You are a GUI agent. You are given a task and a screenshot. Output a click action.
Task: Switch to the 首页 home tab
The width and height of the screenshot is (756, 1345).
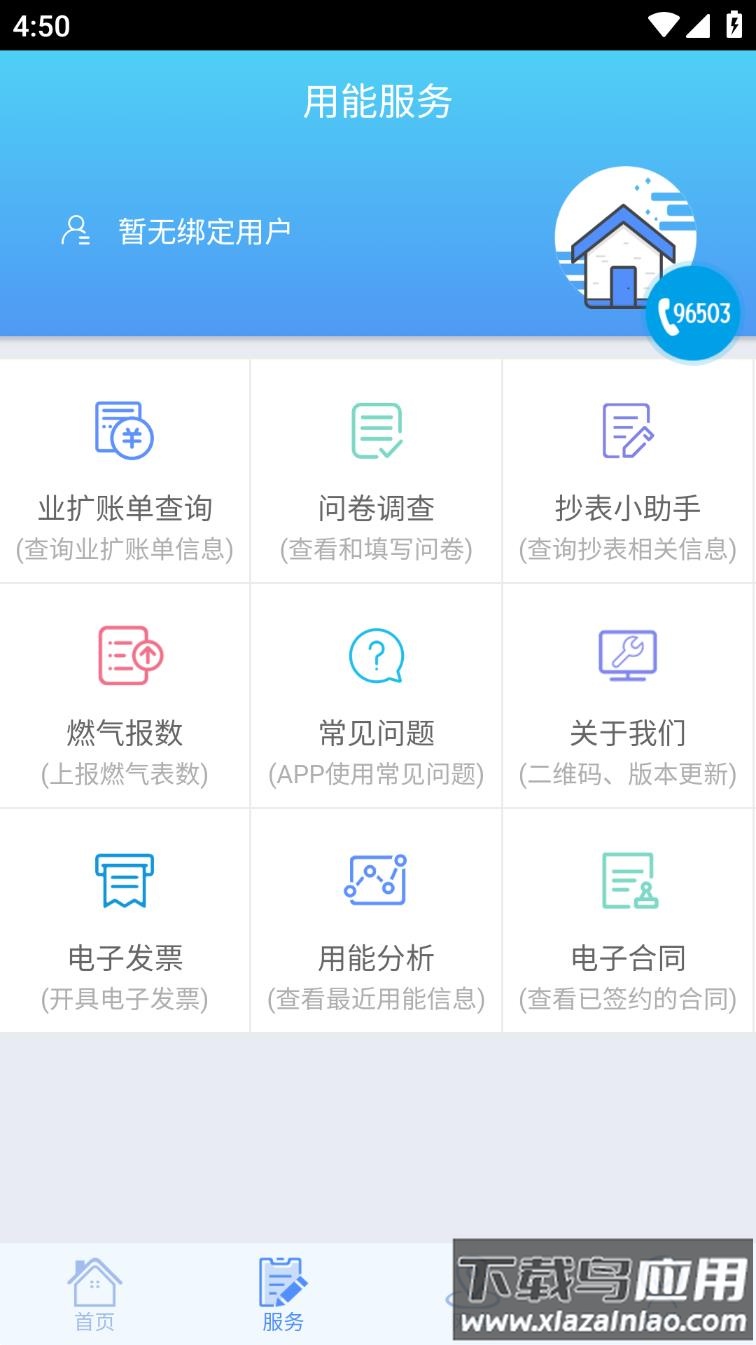(x=94, y=1290)
